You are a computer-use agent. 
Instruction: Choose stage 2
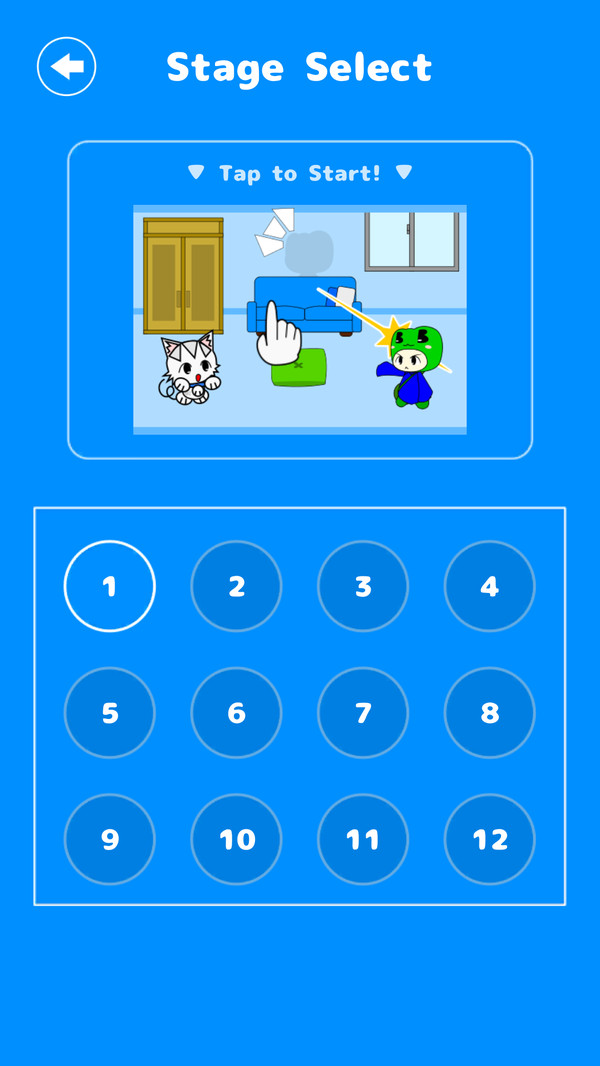[236, 586]
